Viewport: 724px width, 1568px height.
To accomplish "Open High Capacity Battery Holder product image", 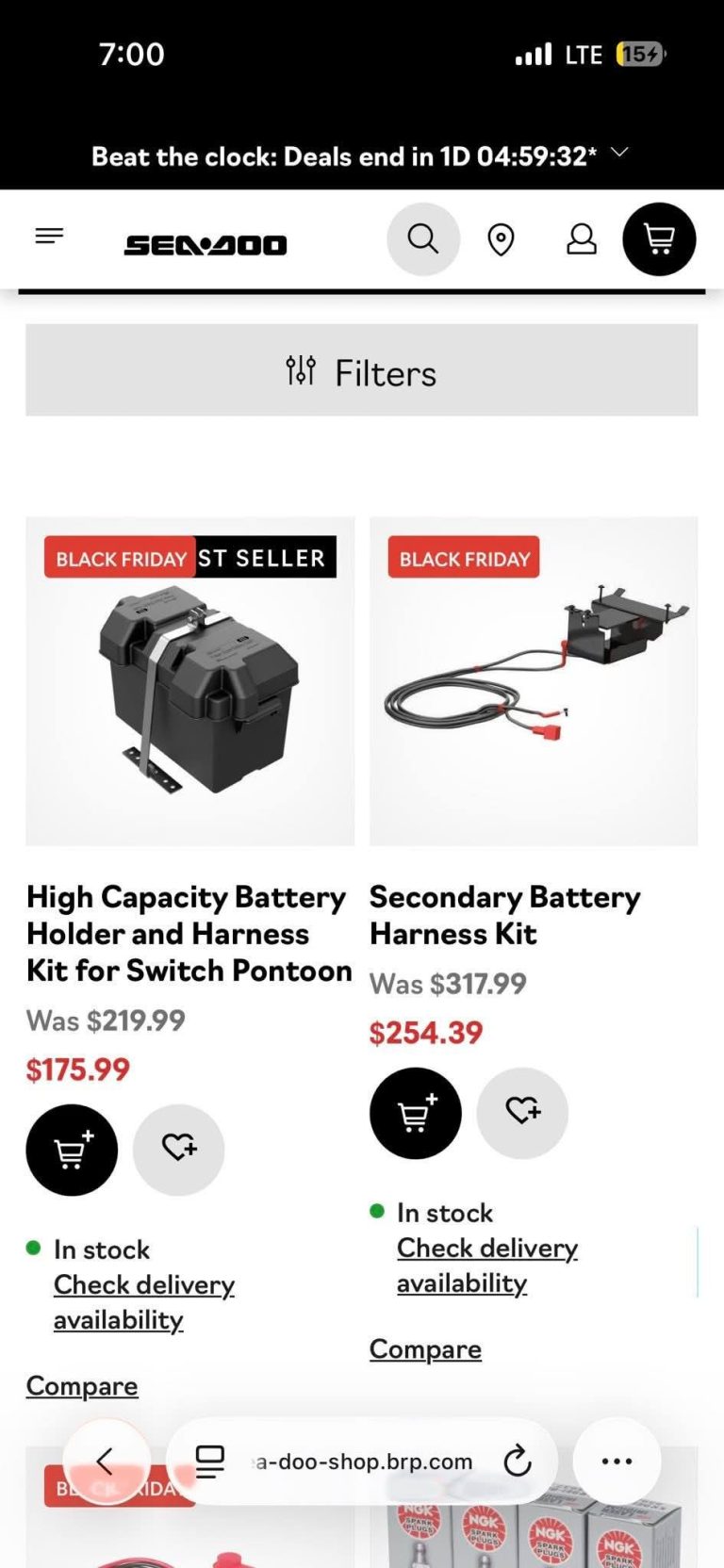I will 190,681.
